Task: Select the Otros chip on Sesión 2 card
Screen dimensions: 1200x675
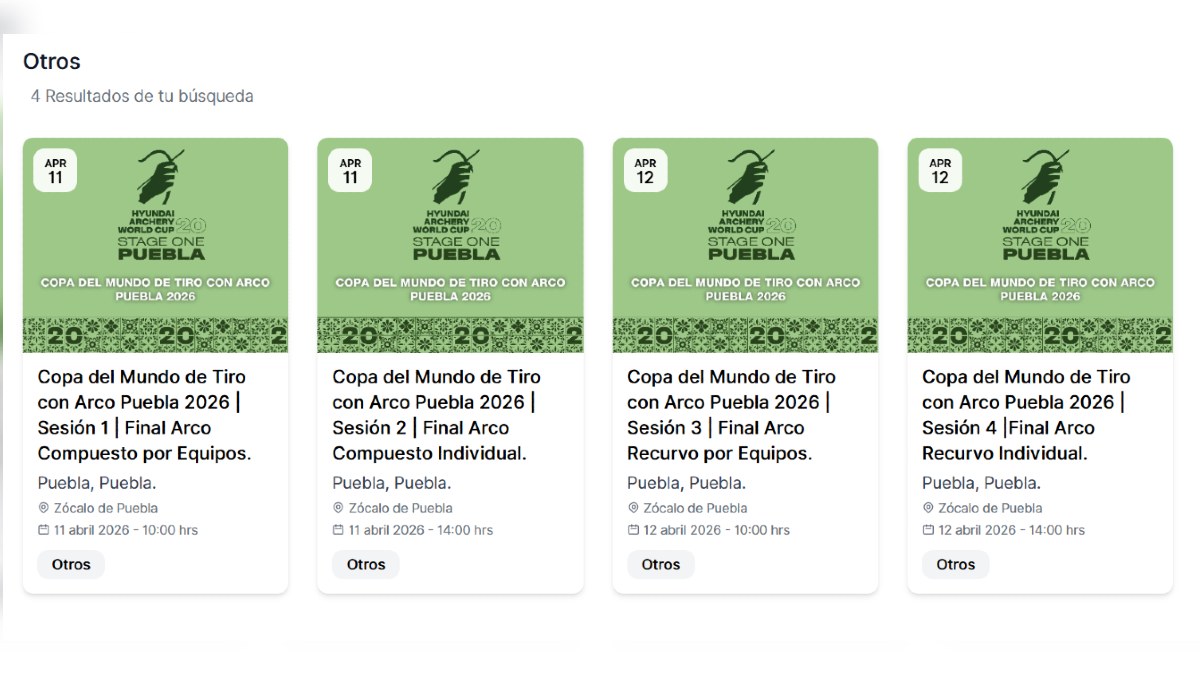Action: coord(366,564)
